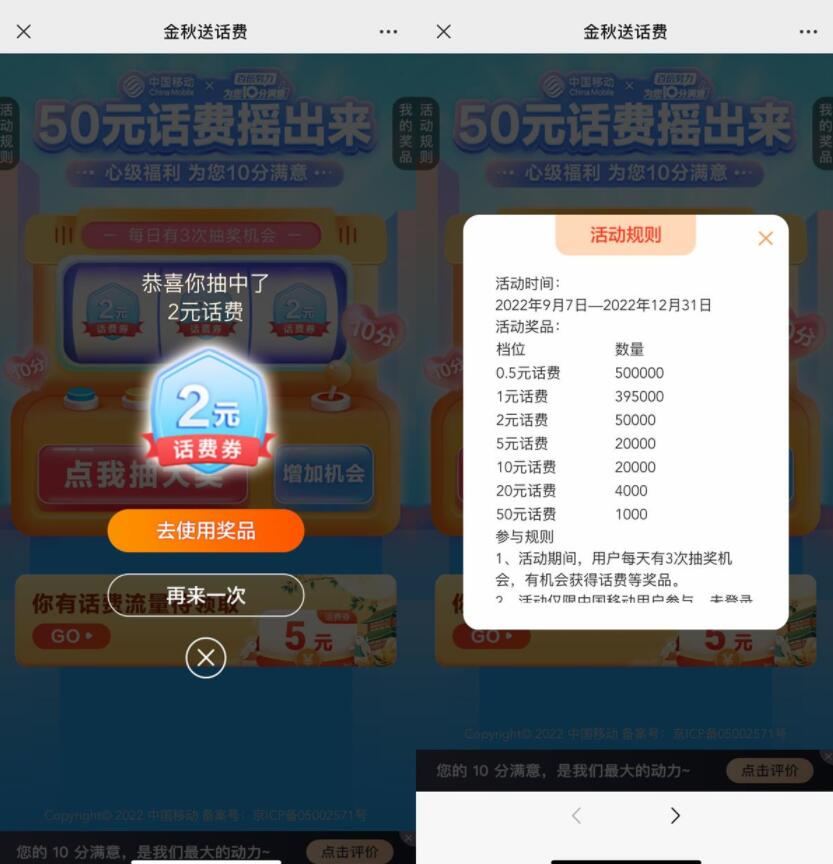The height and width of the screenshot is (864, 833).
Task: Close the activity rules popup
Action: coord(766,239)
